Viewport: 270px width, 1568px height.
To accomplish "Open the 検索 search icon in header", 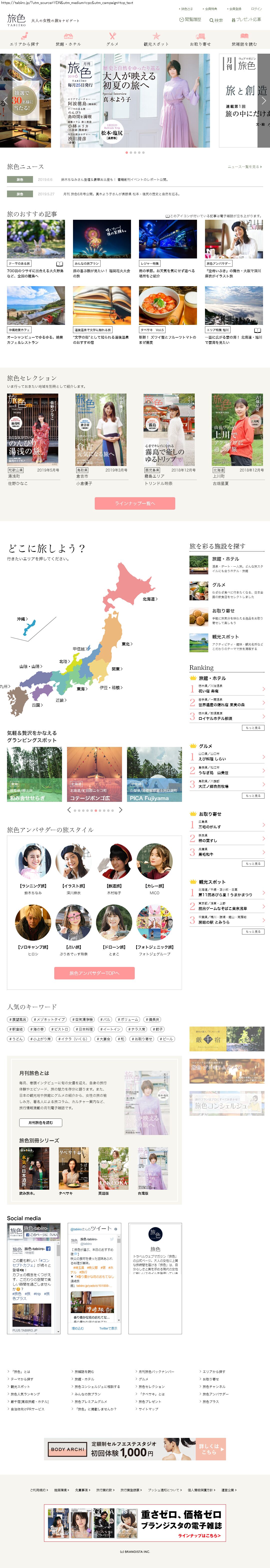I will (x=216, y=20).
